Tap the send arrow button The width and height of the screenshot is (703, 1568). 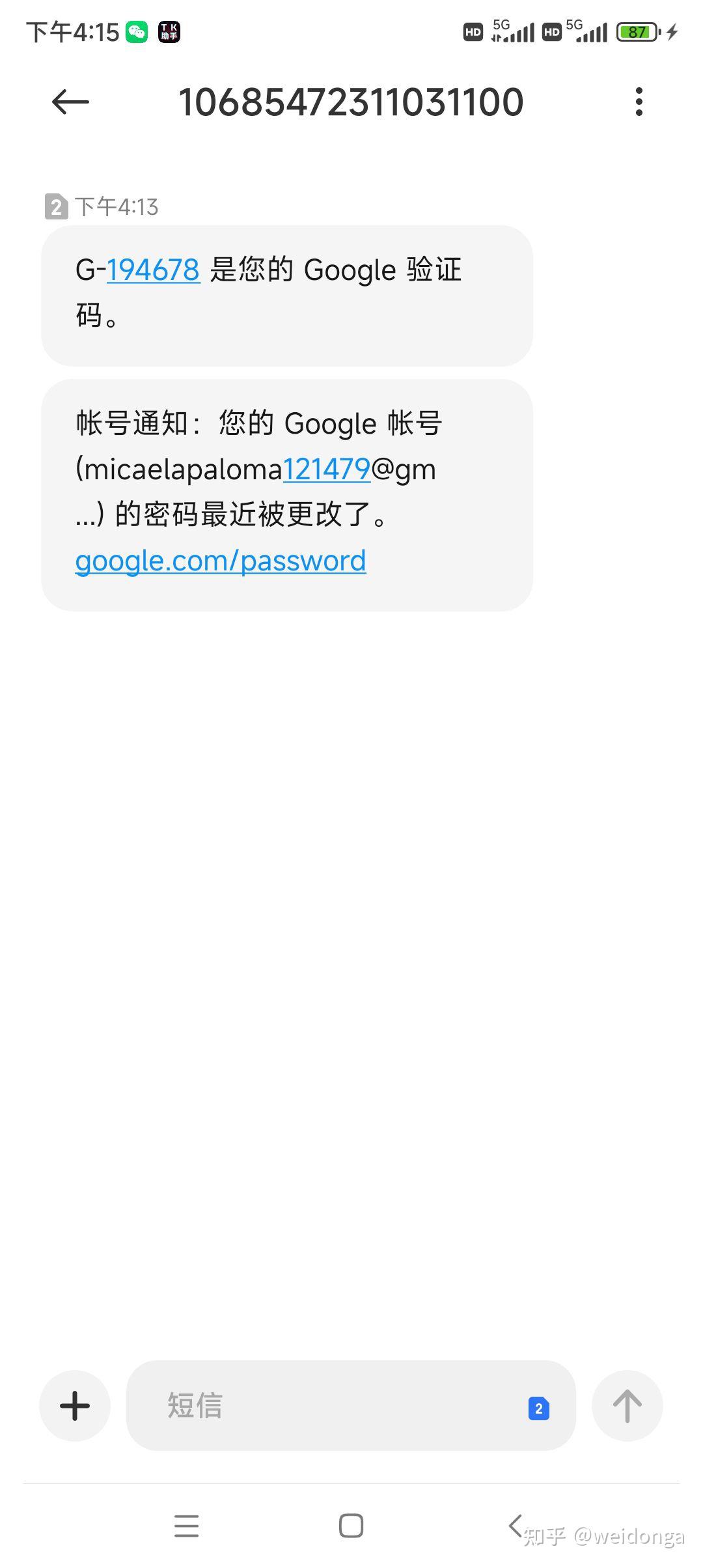627,1407
